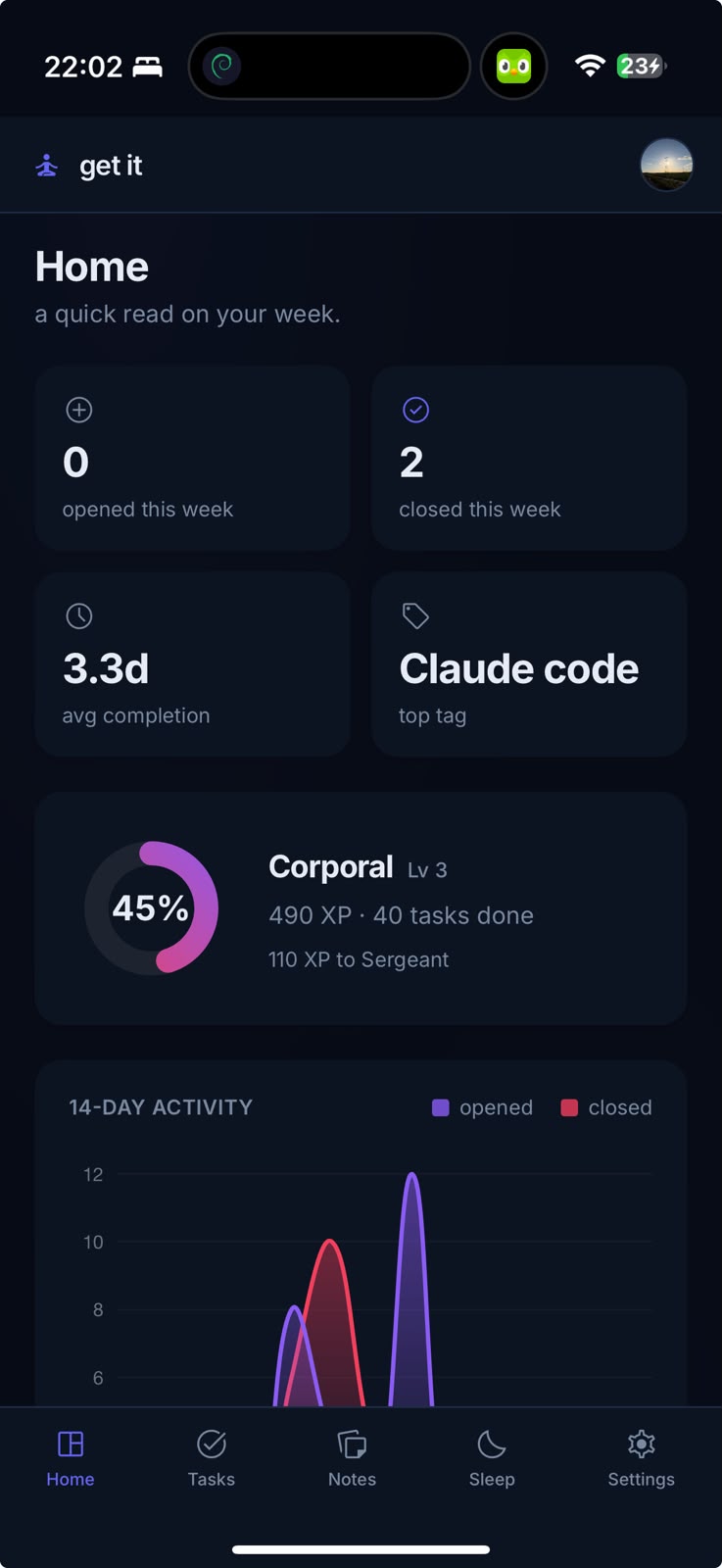The height and width of the screenshot is (1568, 722).
Task: Open the Sleep tab
Action: (492, 1458)
